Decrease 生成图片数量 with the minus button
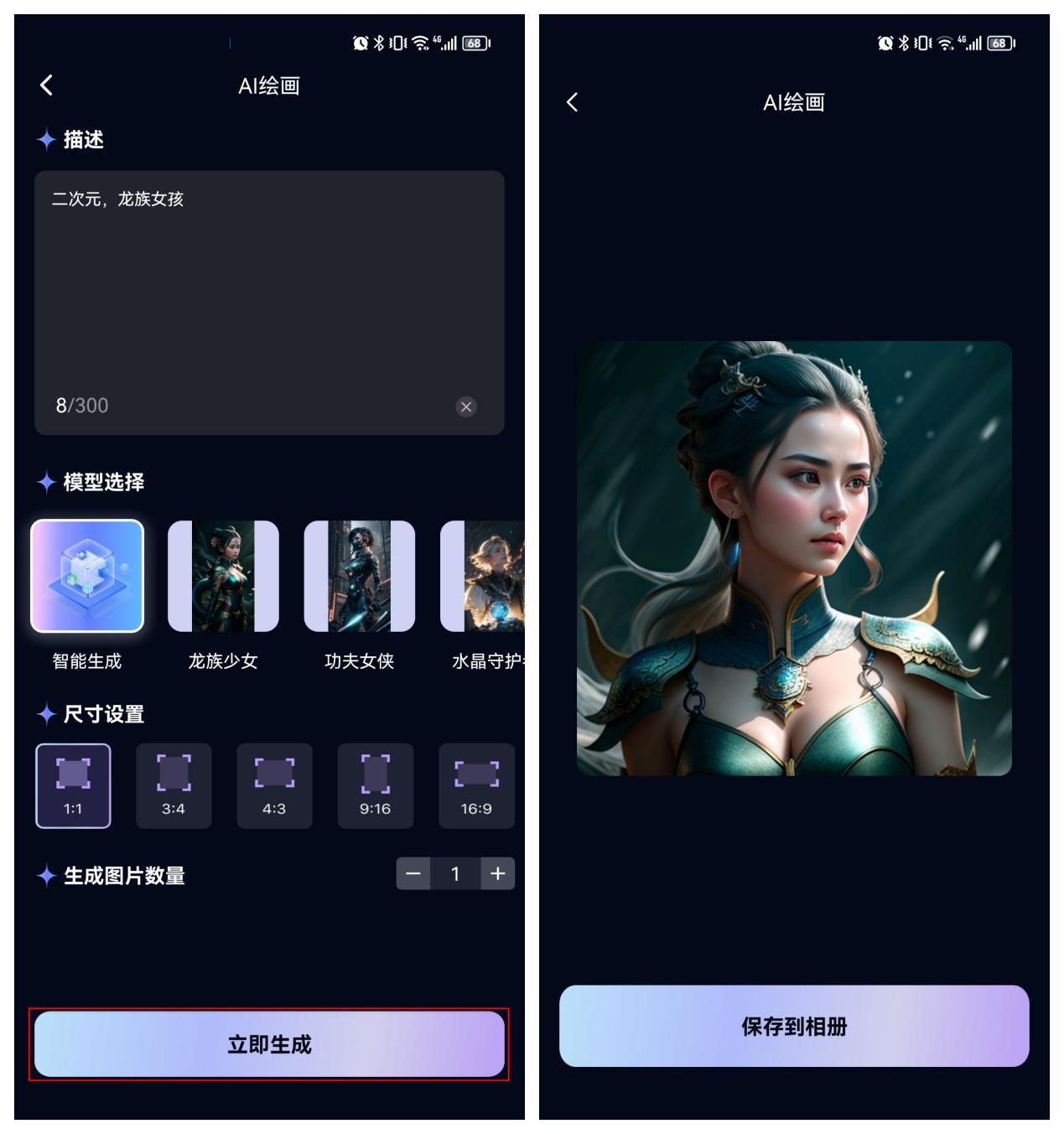Image resolution: width=1064 pixels, height=1134 pixels. 413,873
